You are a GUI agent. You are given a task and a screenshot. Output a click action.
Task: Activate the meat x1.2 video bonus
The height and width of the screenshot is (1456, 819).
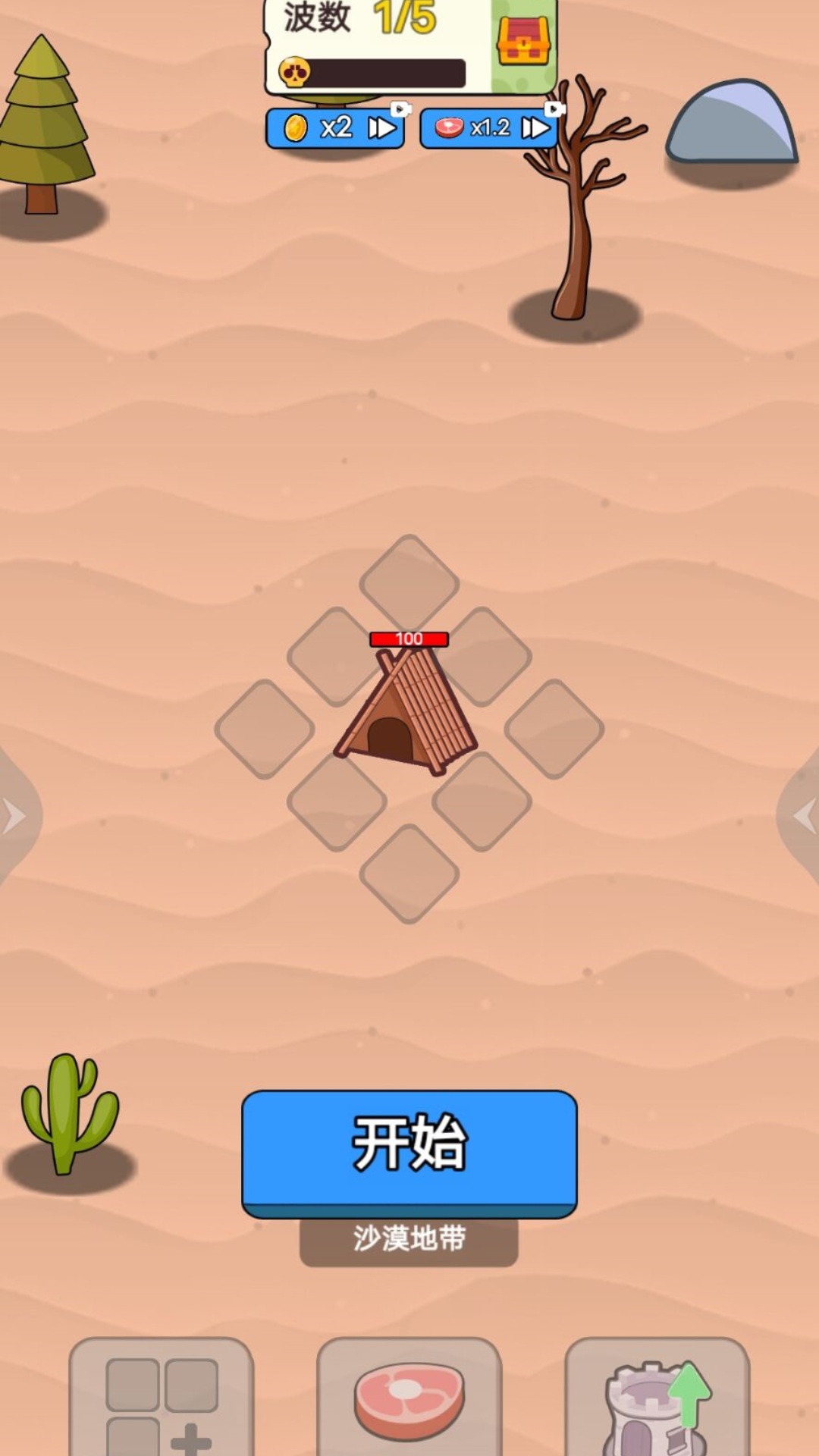(x=489, y=127)
